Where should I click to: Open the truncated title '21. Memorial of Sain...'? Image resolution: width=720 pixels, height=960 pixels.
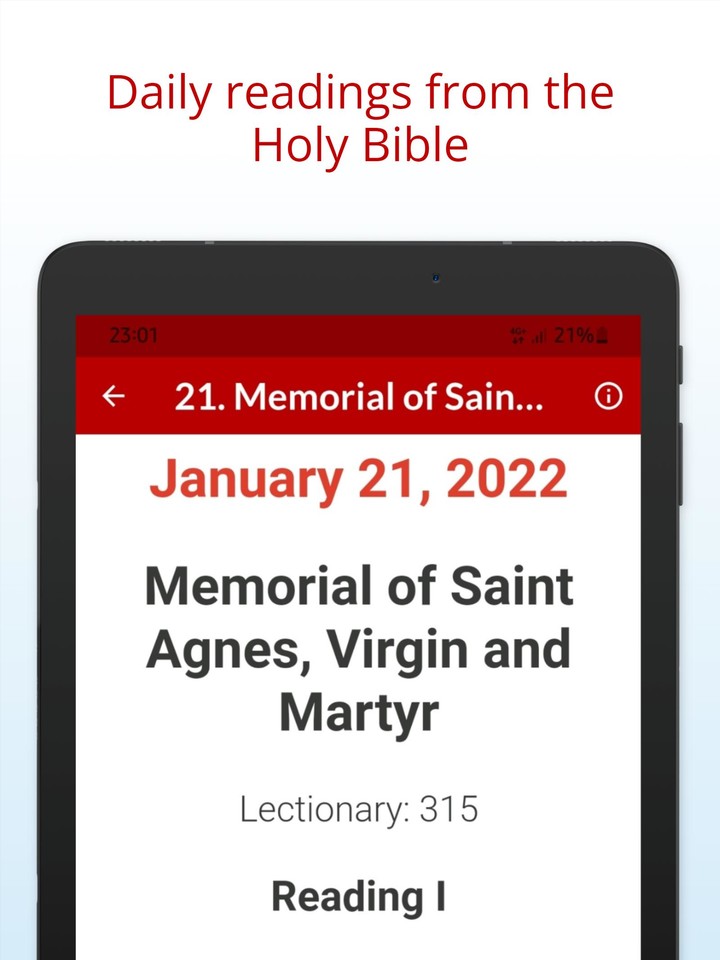click(x=360, y=397)
